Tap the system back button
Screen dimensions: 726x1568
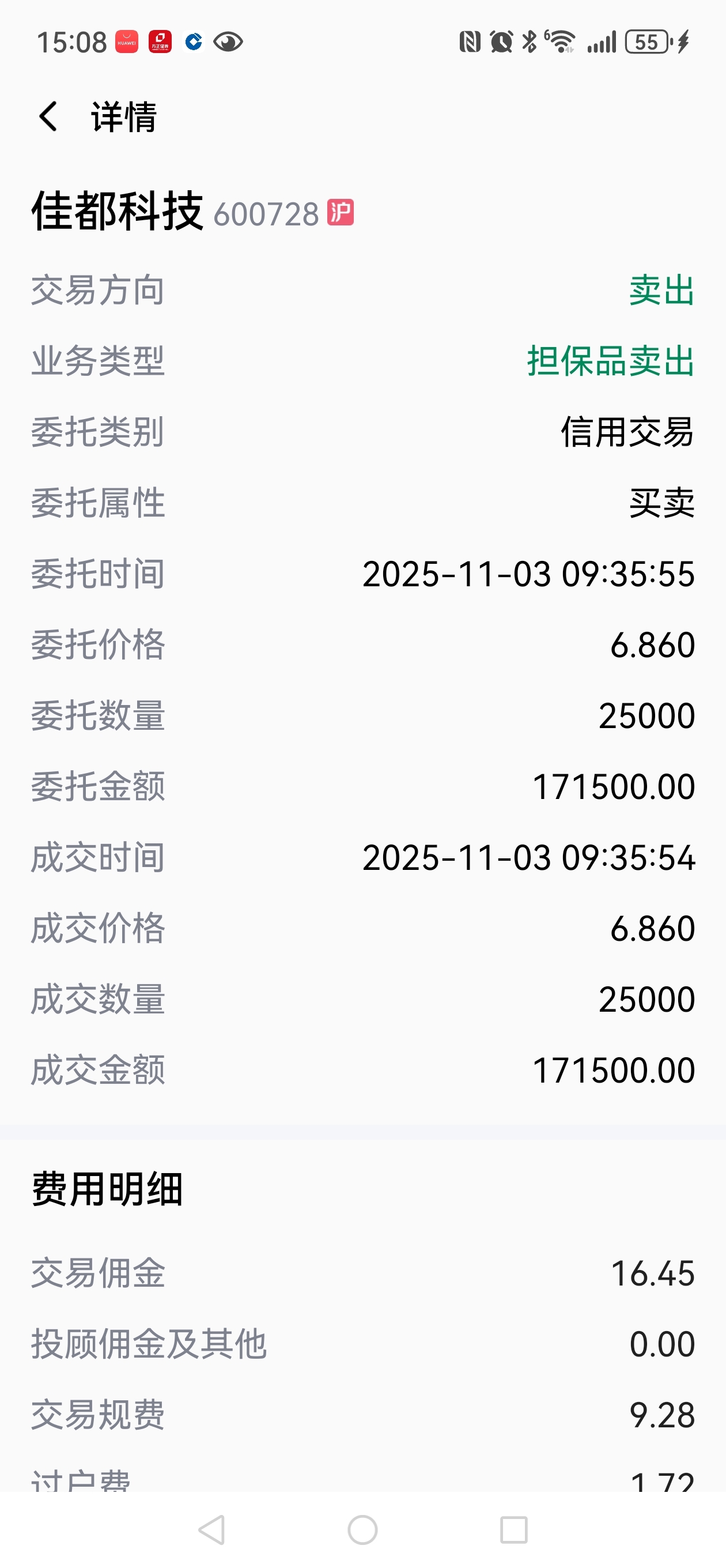coord(213,1529)
